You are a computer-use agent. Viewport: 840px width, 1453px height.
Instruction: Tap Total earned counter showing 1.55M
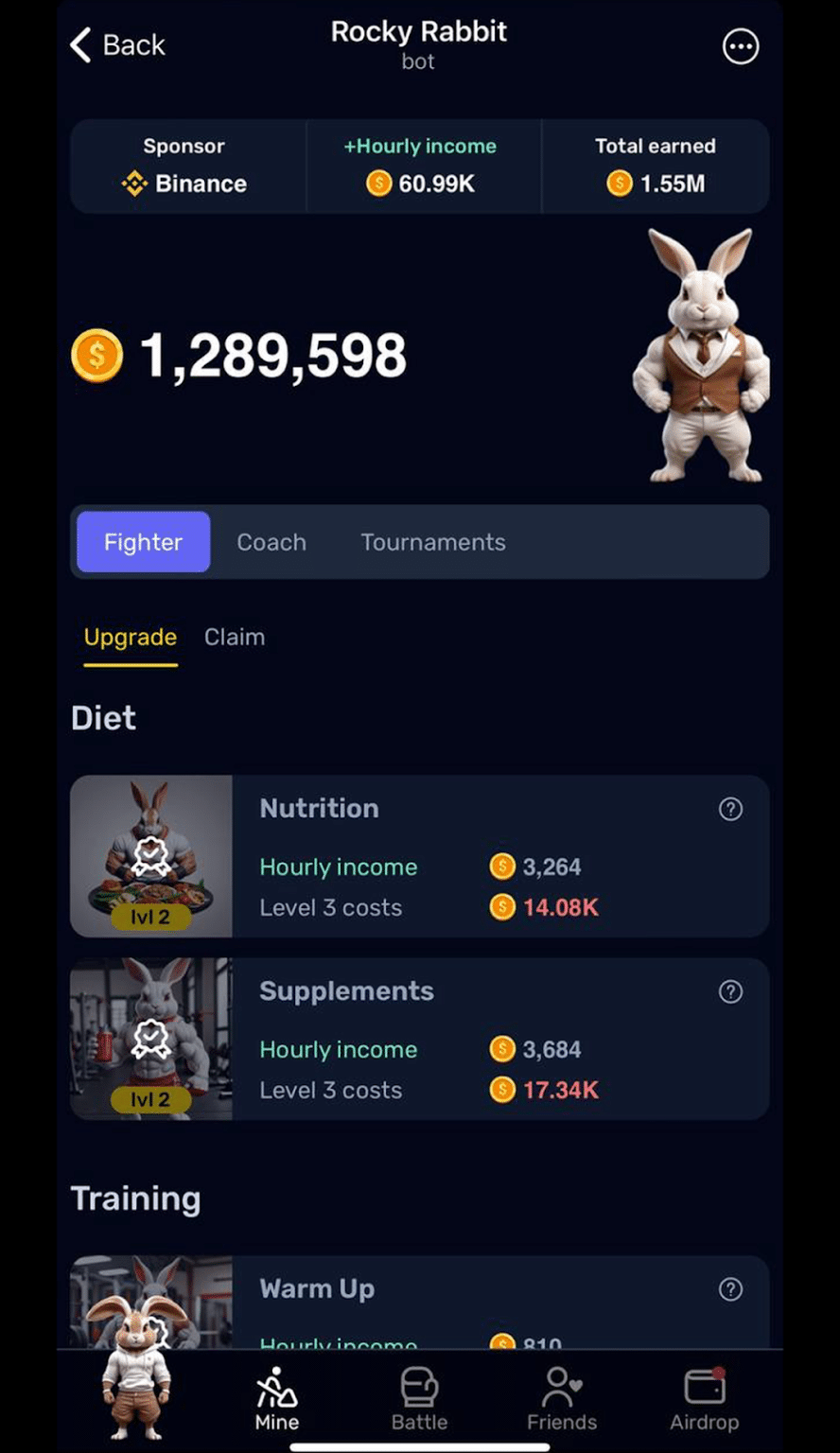[x=654, y=184]
